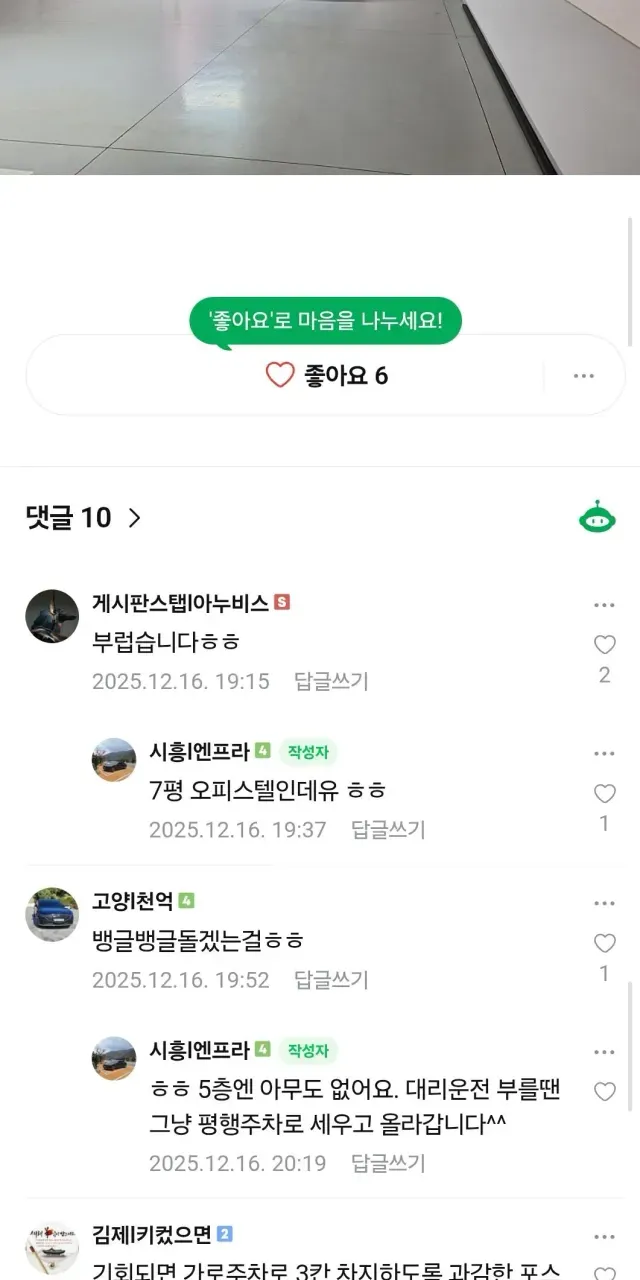Like 고양|천억's comment 뱅글뱅글돌겠는걸

[604, 943]
